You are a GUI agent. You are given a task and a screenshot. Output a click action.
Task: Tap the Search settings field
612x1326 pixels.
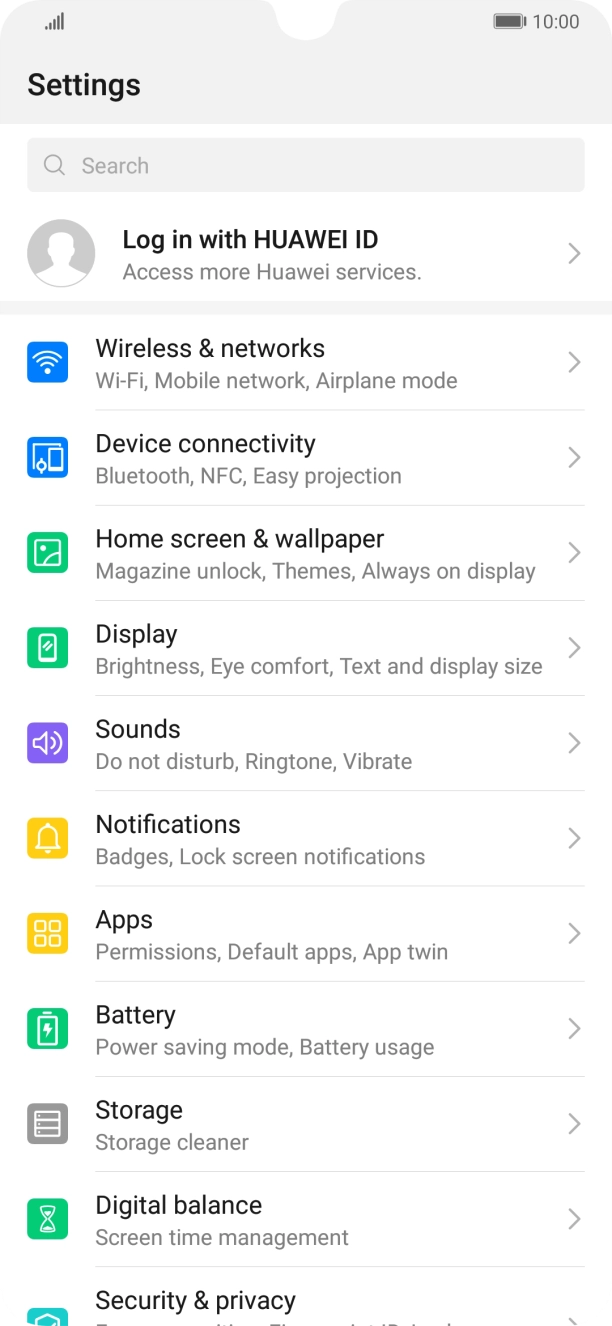[306, 165]
